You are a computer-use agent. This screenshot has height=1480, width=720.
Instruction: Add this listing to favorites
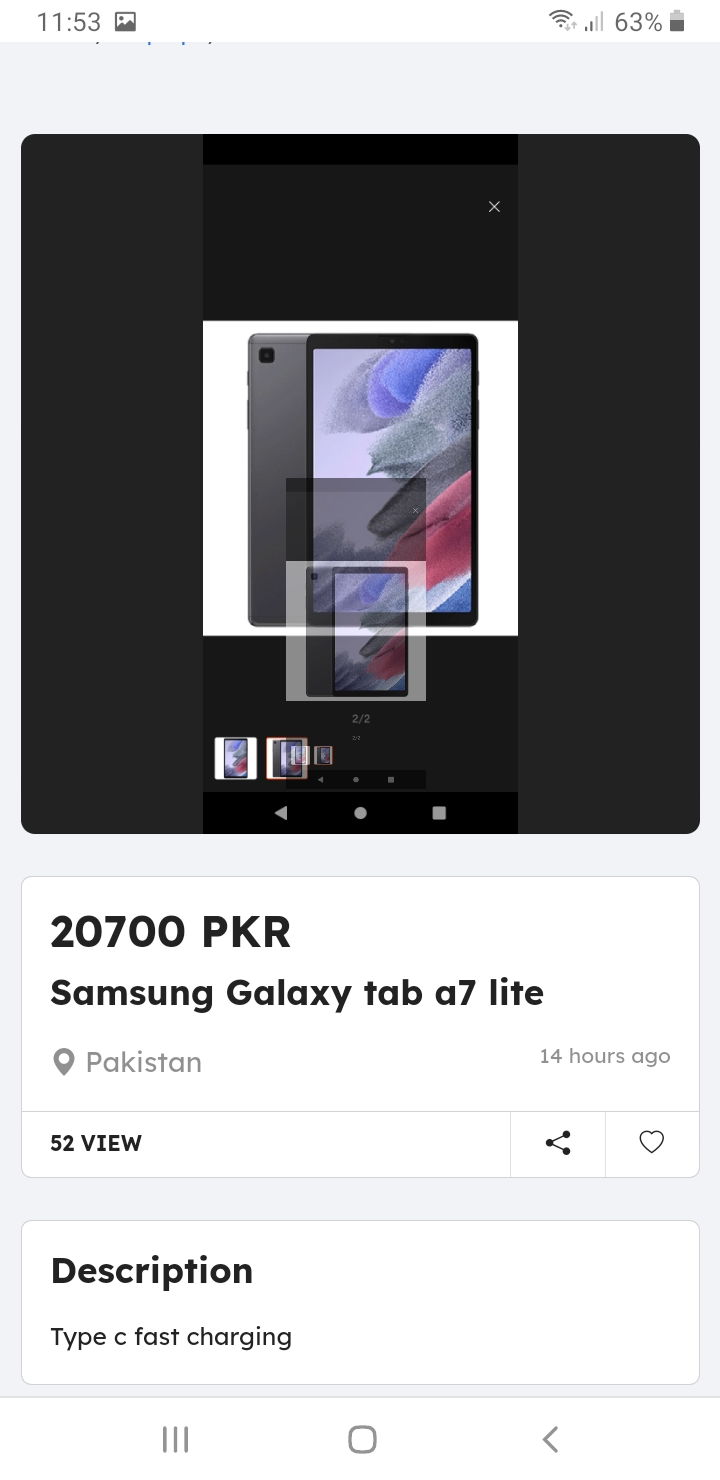651,1143
